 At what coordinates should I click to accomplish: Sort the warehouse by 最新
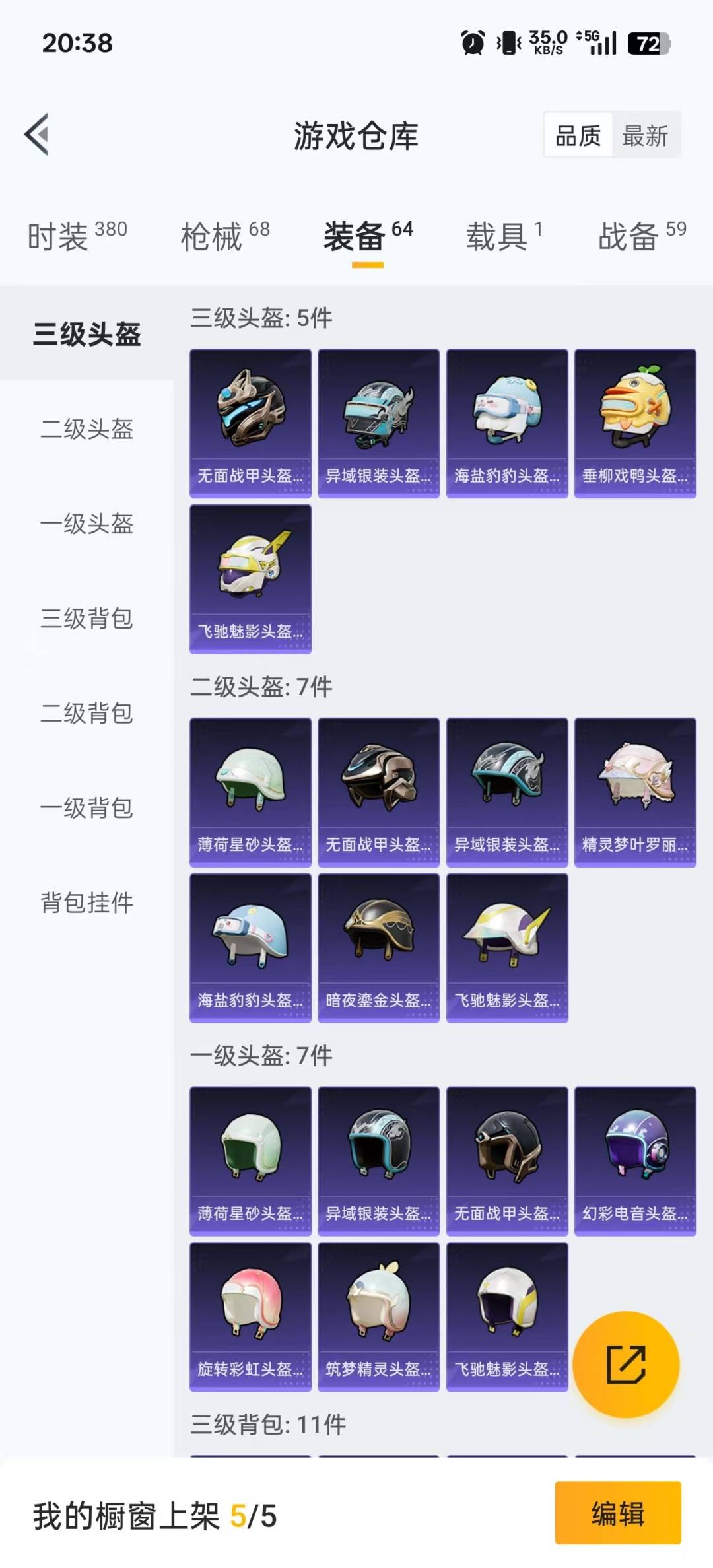(645, 136)
